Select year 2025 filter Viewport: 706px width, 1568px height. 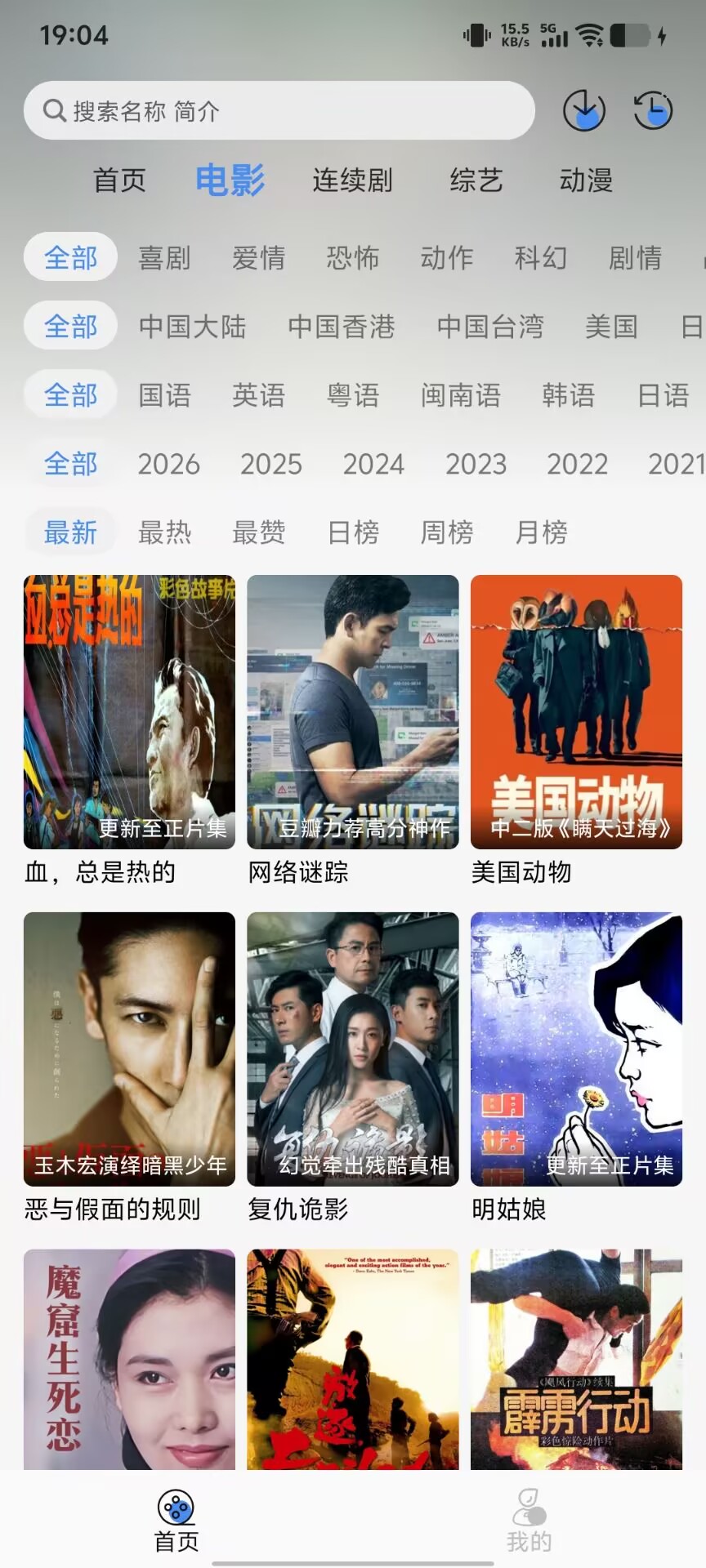(270, 464)
